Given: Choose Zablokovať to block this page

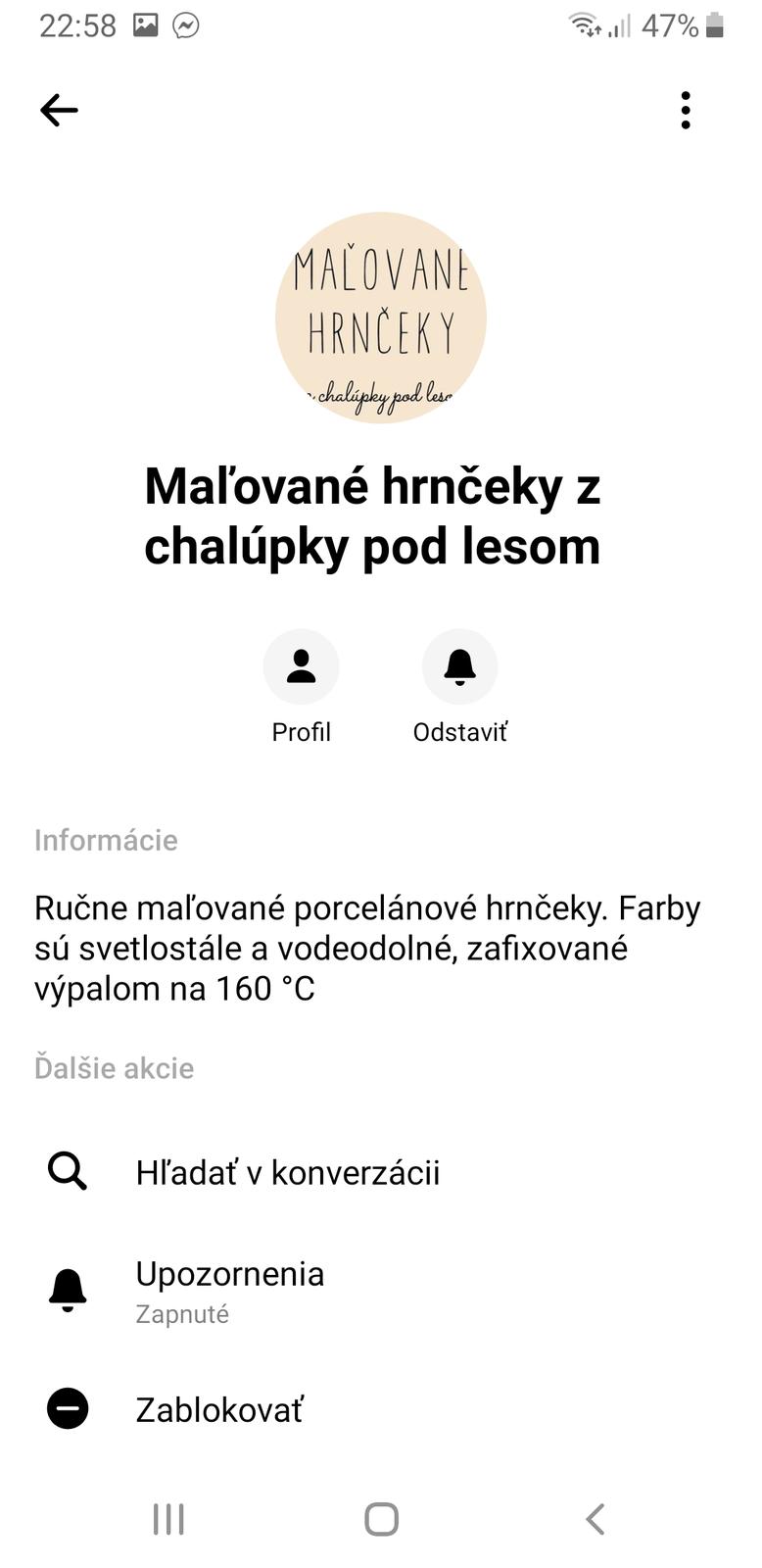Looking at the screenshot, I should pyautogui.click(x=219, y=1409).
